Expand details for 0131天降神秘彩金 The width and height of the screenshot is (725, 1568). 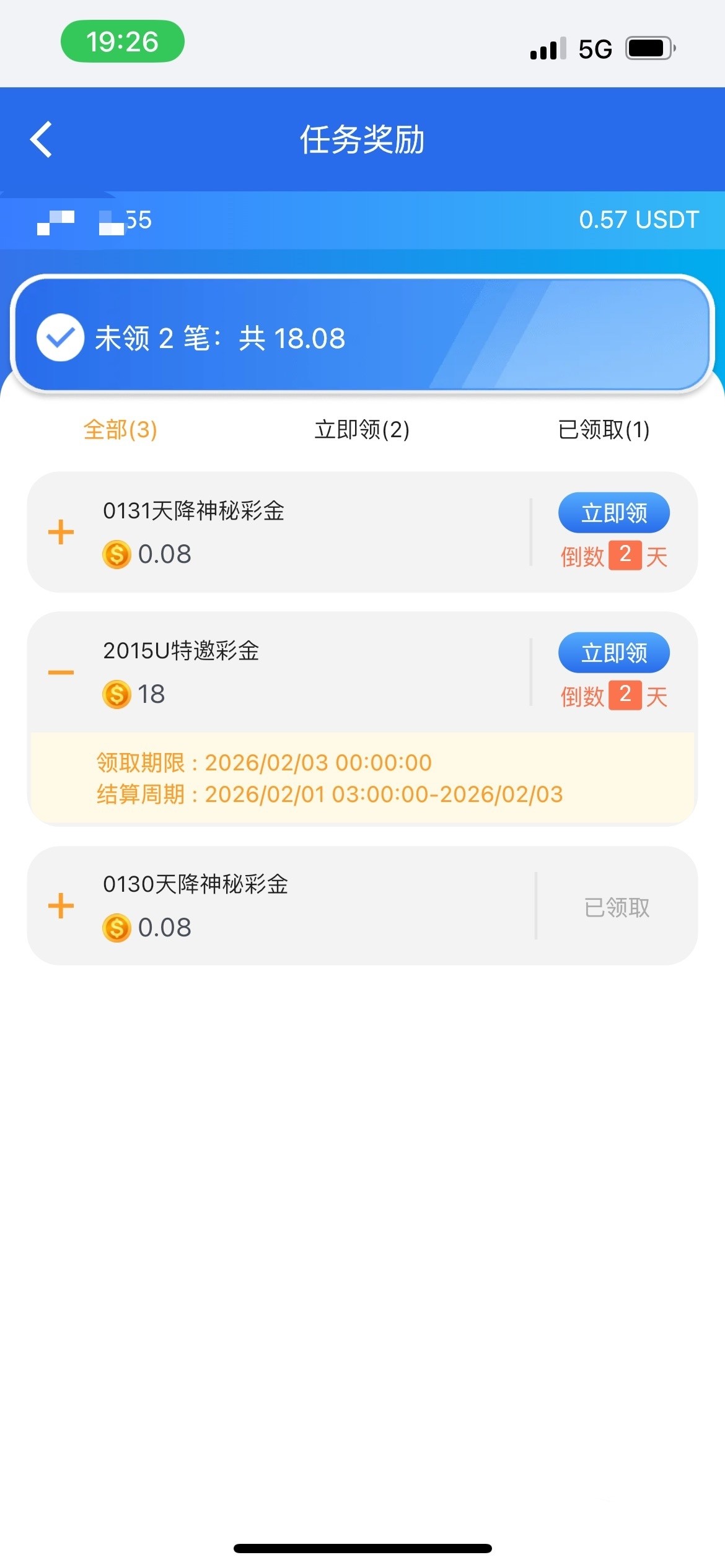pyautogui.click(x=61, y=533)
